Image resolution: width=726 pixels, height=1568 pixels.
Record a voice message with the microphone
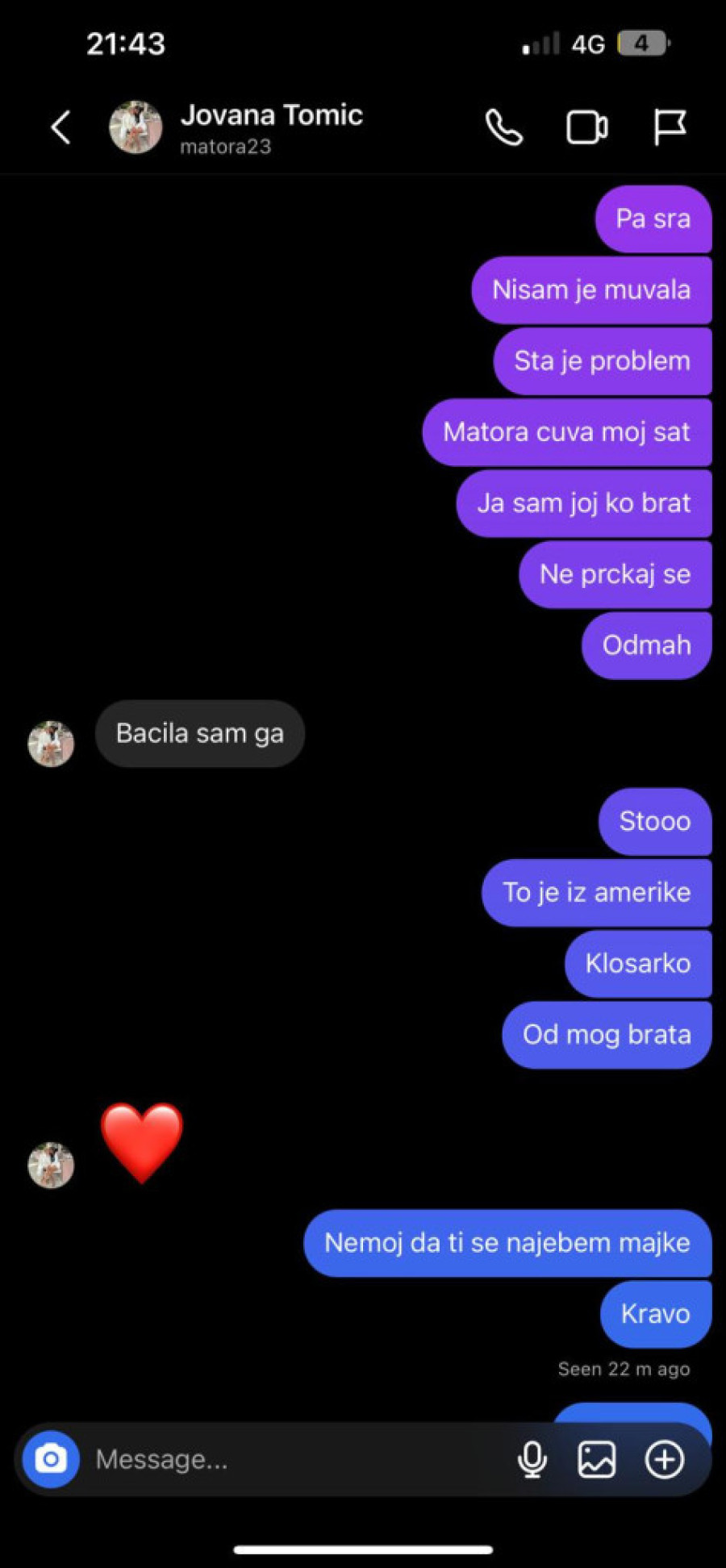(x=532, y=1459)
